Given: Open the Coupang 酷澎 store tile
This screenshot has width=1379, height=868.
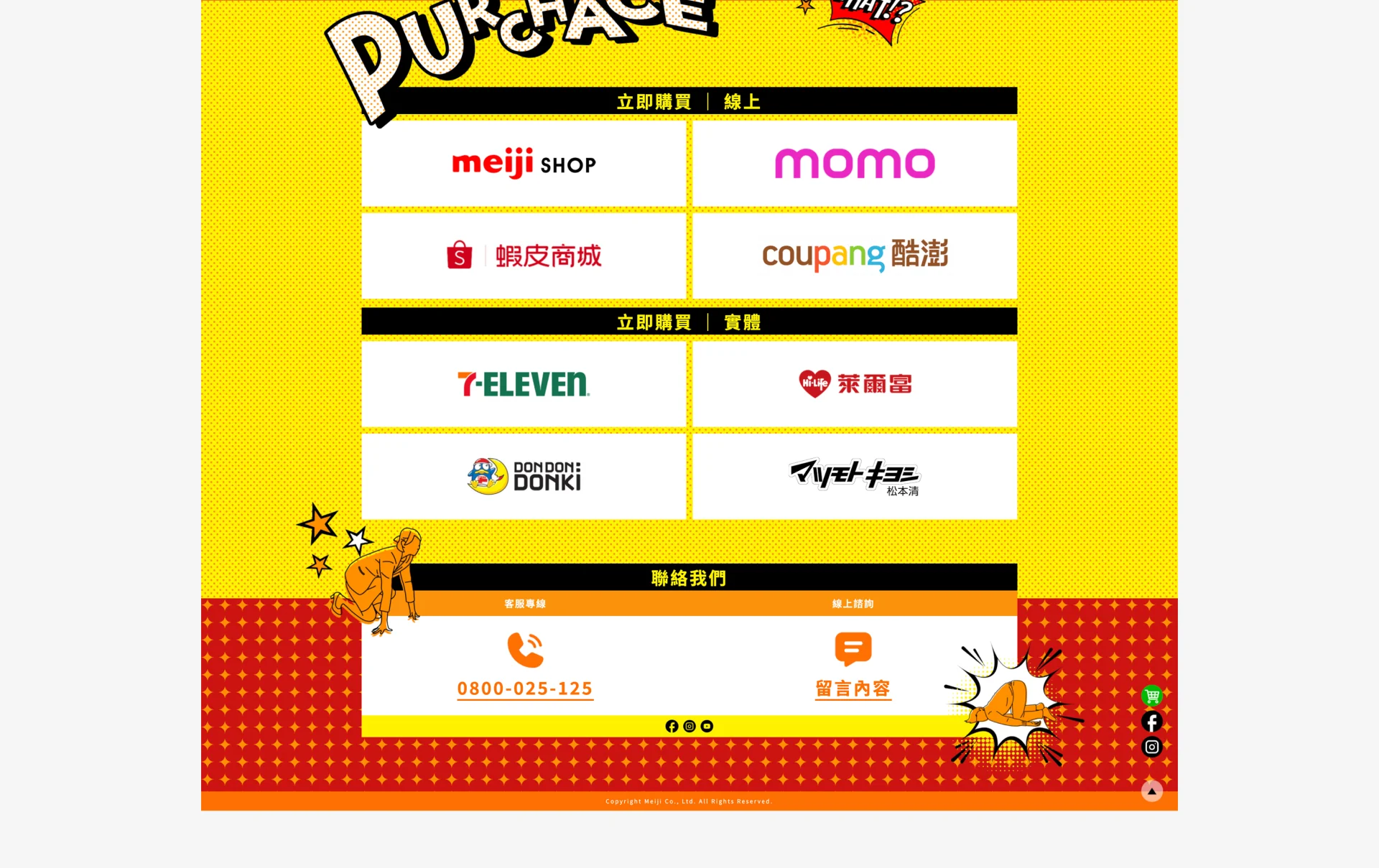Looking at the screenshot, I should pos(855,256).
